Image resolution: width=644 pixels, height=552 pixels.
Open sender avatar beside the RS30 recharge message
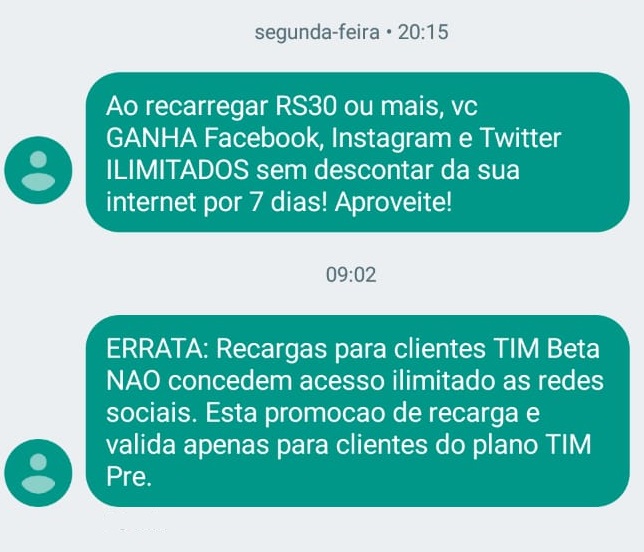coord(39,172)
